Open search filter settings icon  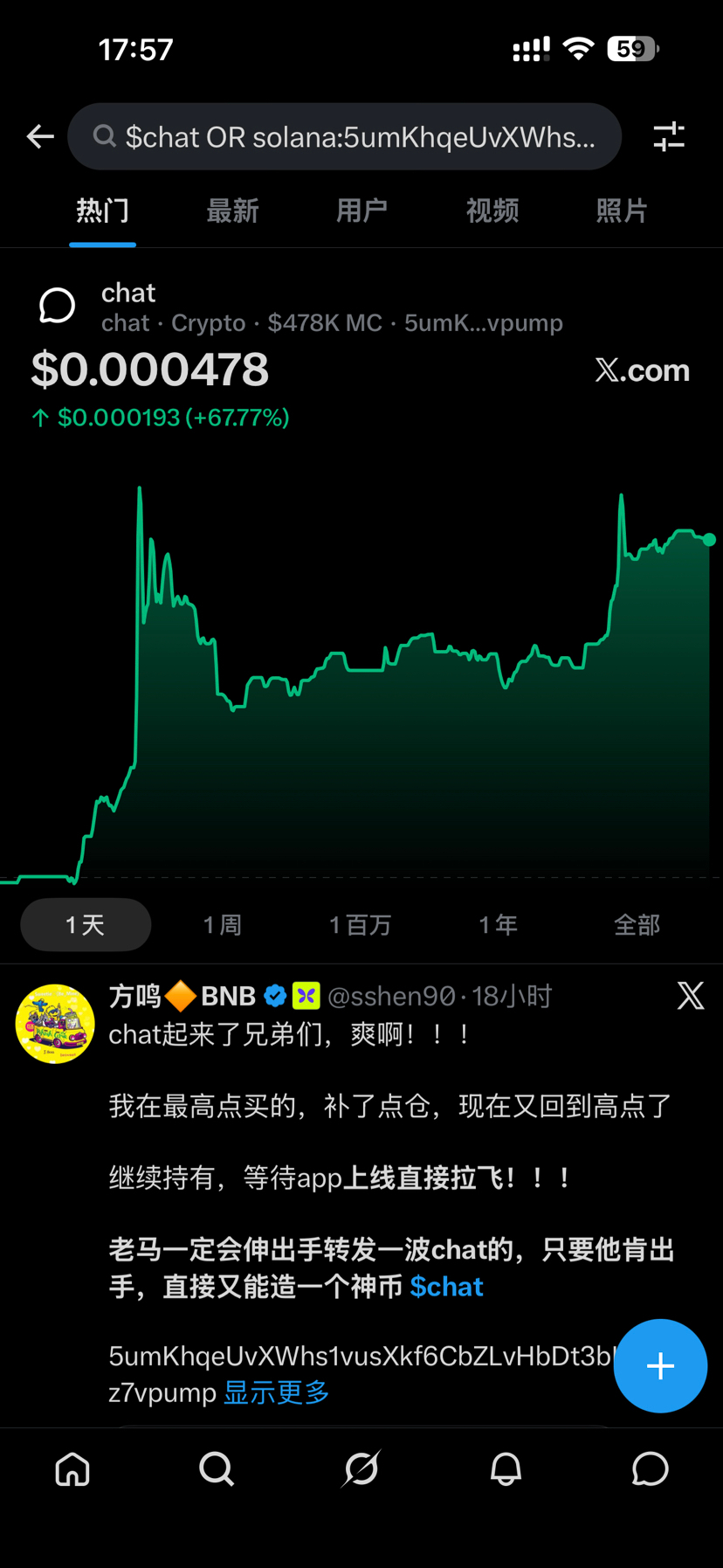[x=669, y=136]
